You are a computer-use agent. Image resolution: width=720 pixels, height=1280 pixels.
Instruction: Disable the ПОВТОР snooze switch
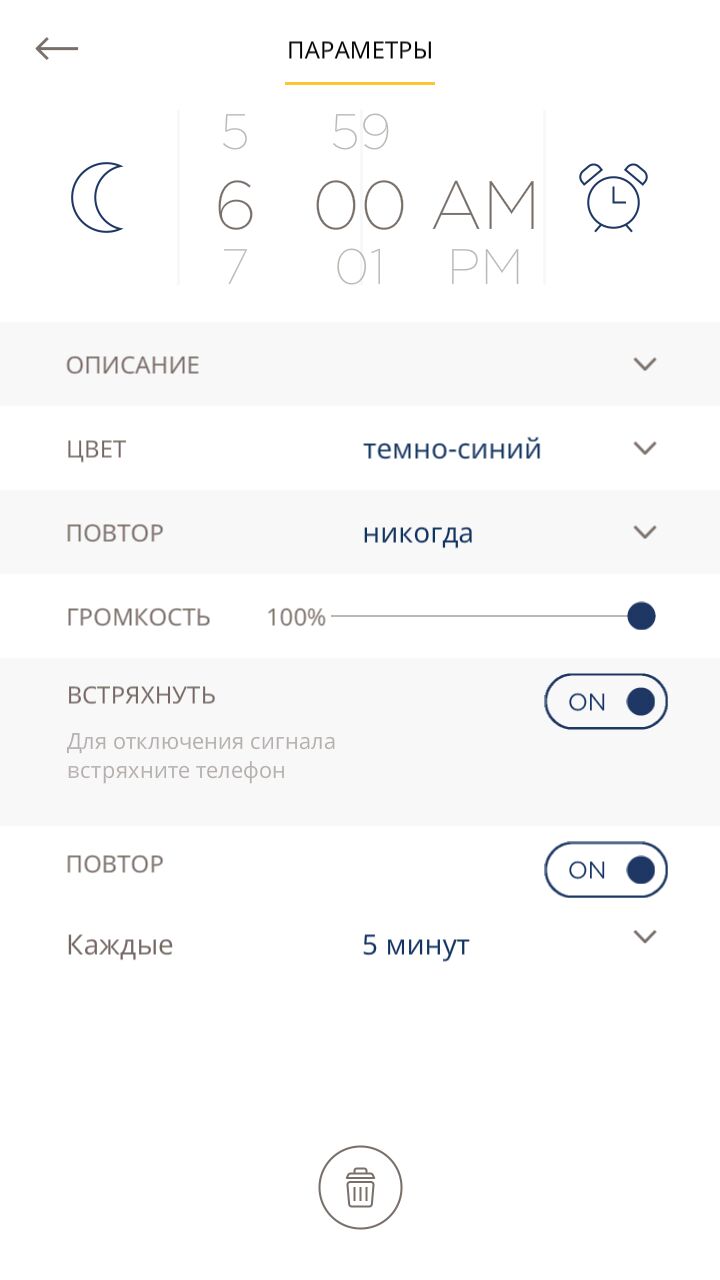606,870
